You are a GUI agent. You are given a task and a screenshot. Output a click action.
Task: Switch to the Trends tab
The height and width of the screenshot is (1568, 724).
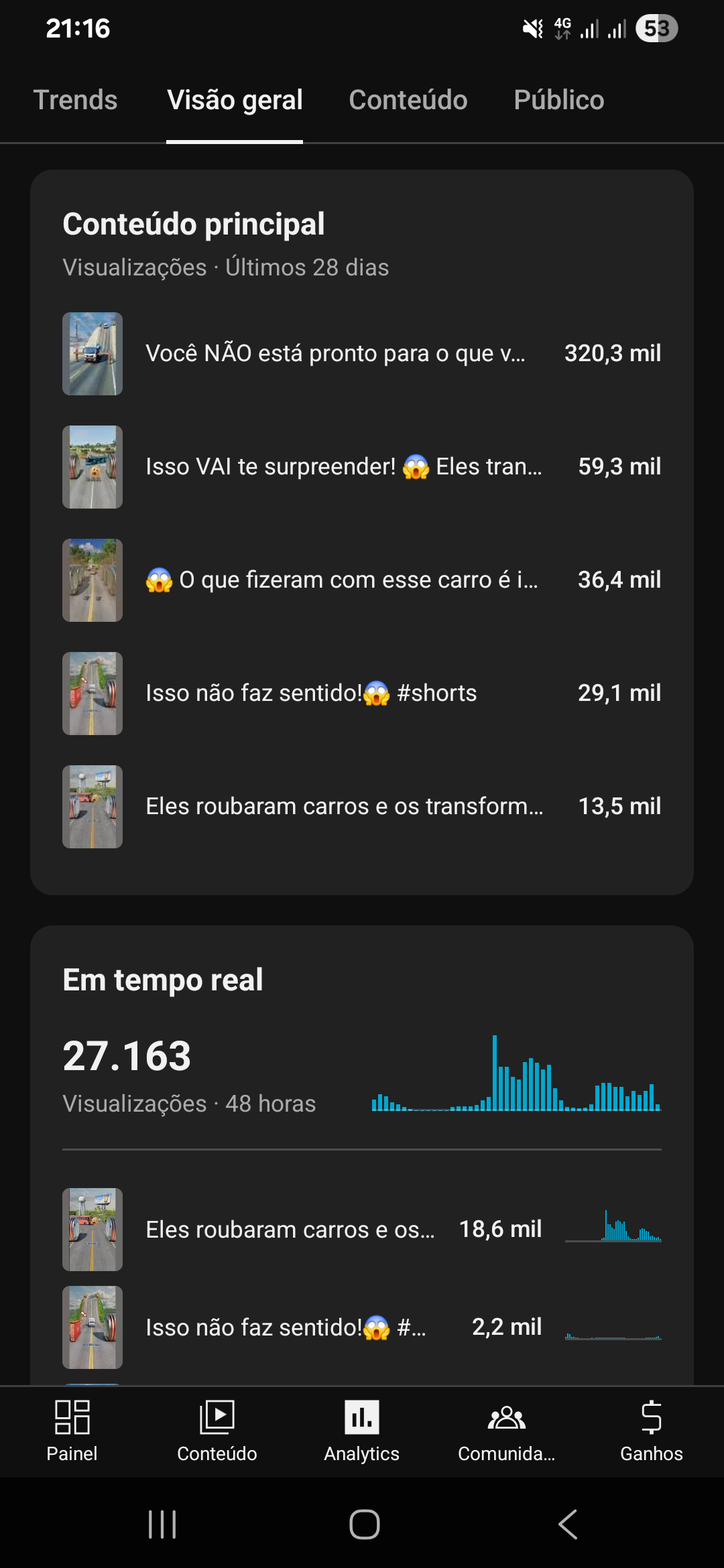pyautogui.click(x=75, y=100)
